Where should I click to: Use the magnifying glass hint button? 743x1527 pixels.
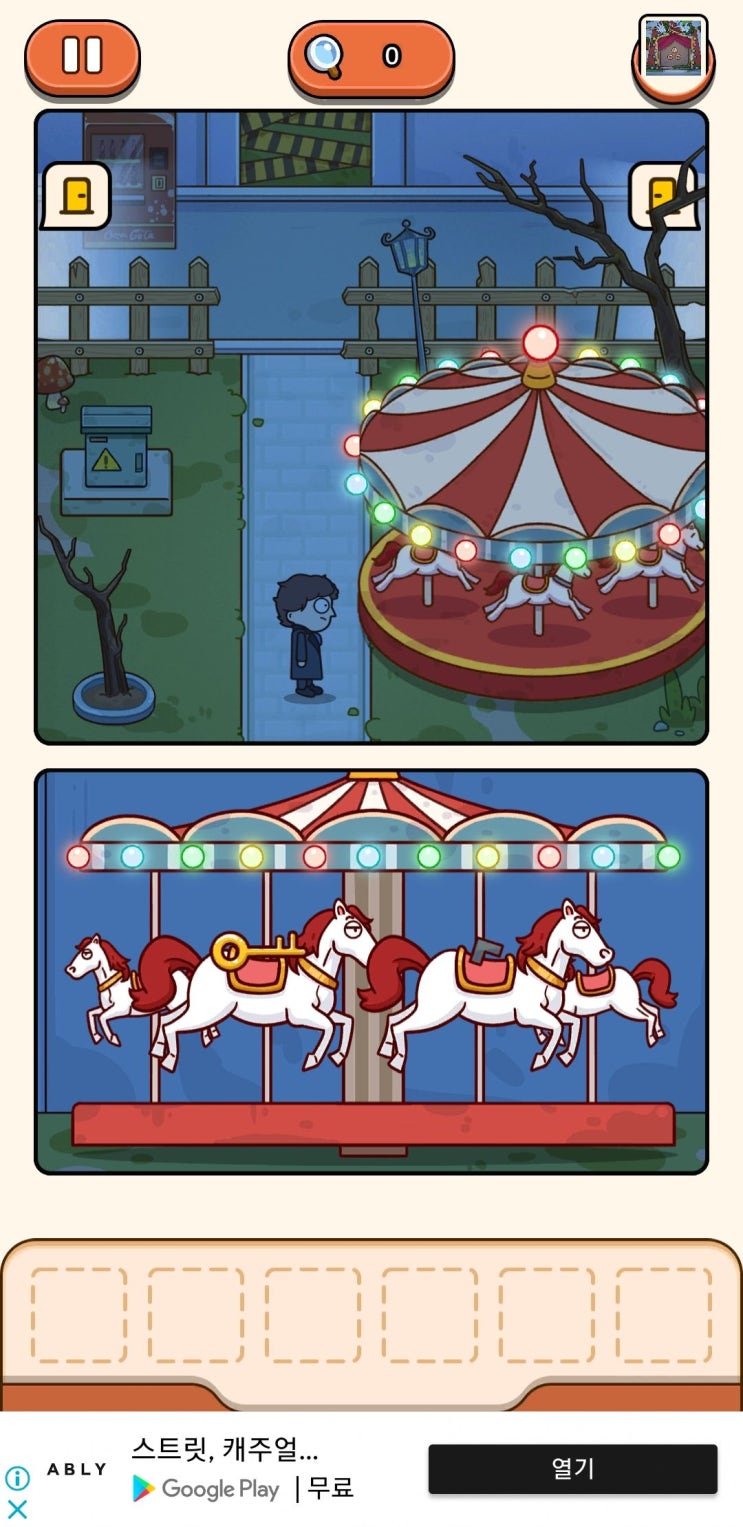pyautogui.click(x=370, y=56)
